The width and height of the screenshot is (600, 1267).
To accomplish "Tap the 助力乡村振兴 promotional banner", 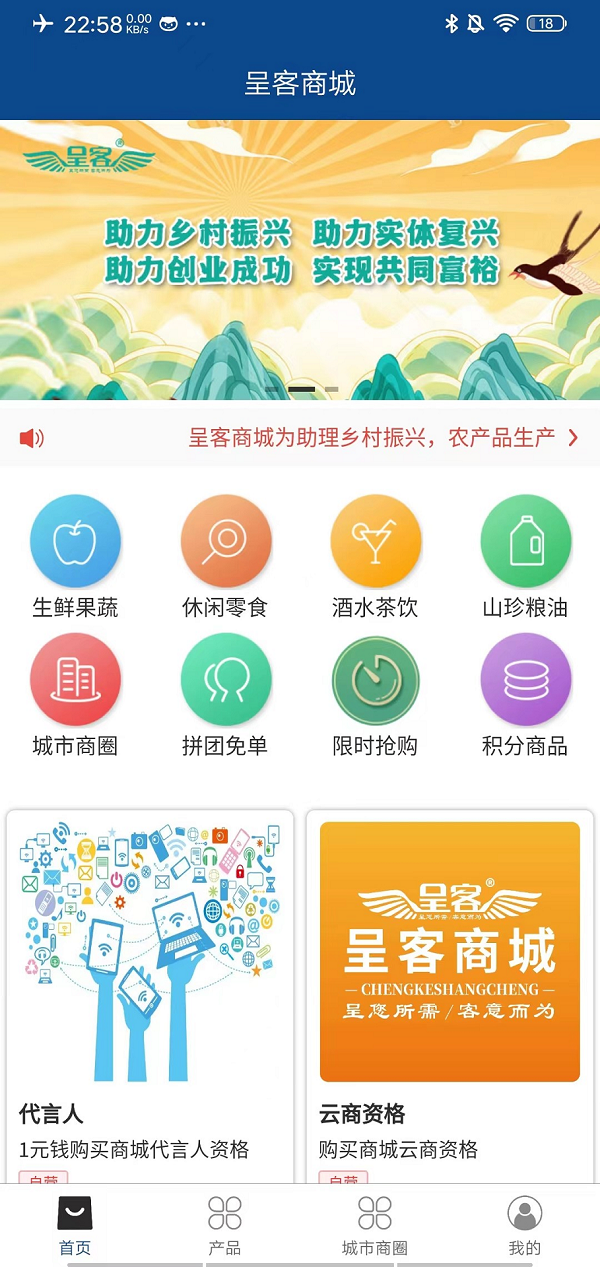I will tap(300, 260).
